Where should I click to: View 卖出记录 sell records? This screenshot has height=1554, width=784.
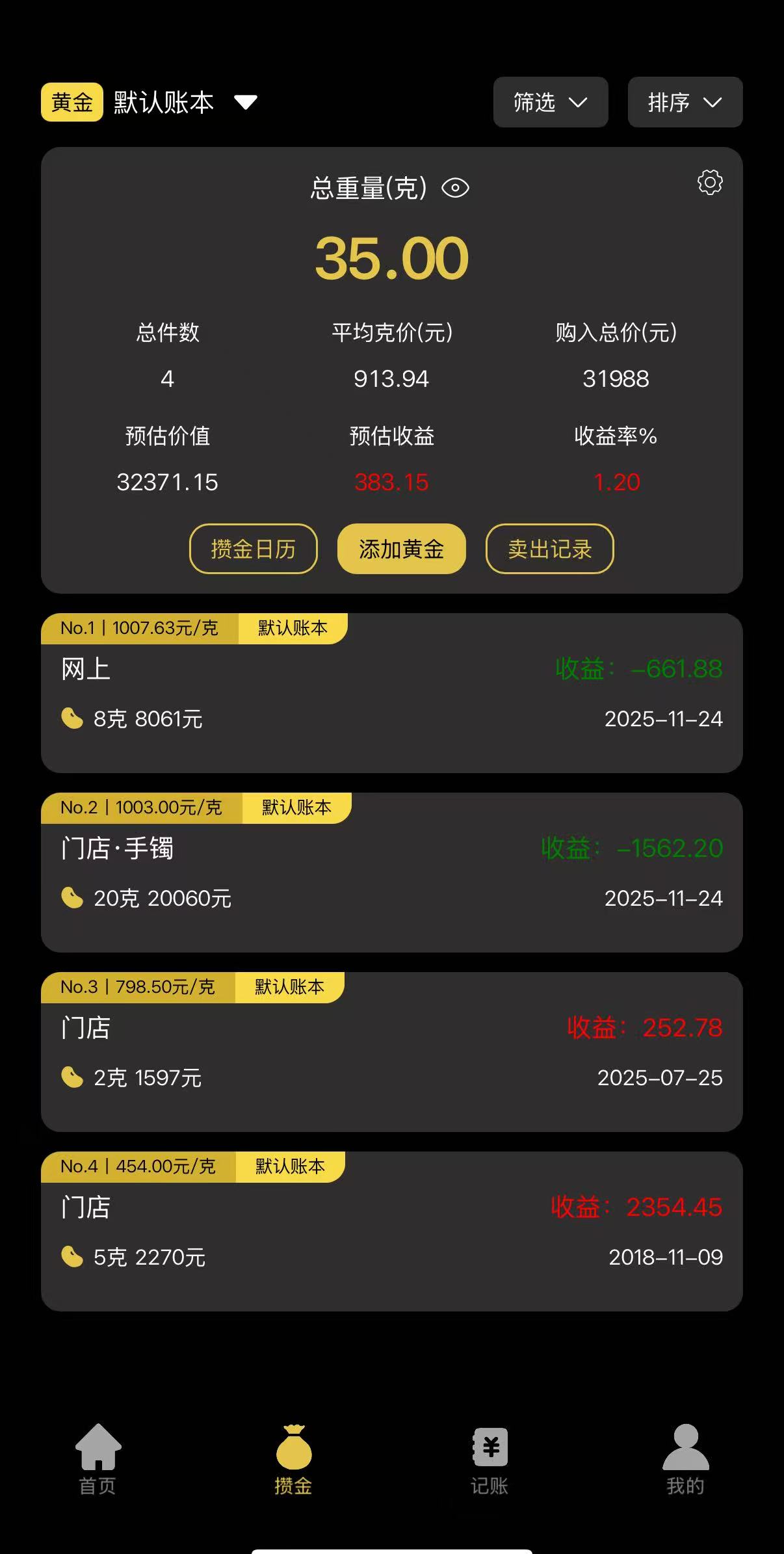549,549
